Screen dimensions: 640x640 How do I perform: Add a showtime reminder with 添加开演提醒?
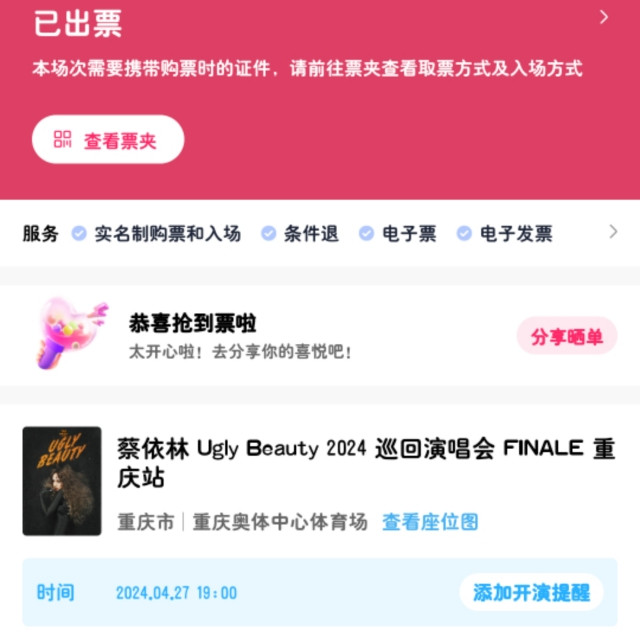pyautogui.click(x=531, y=593)
